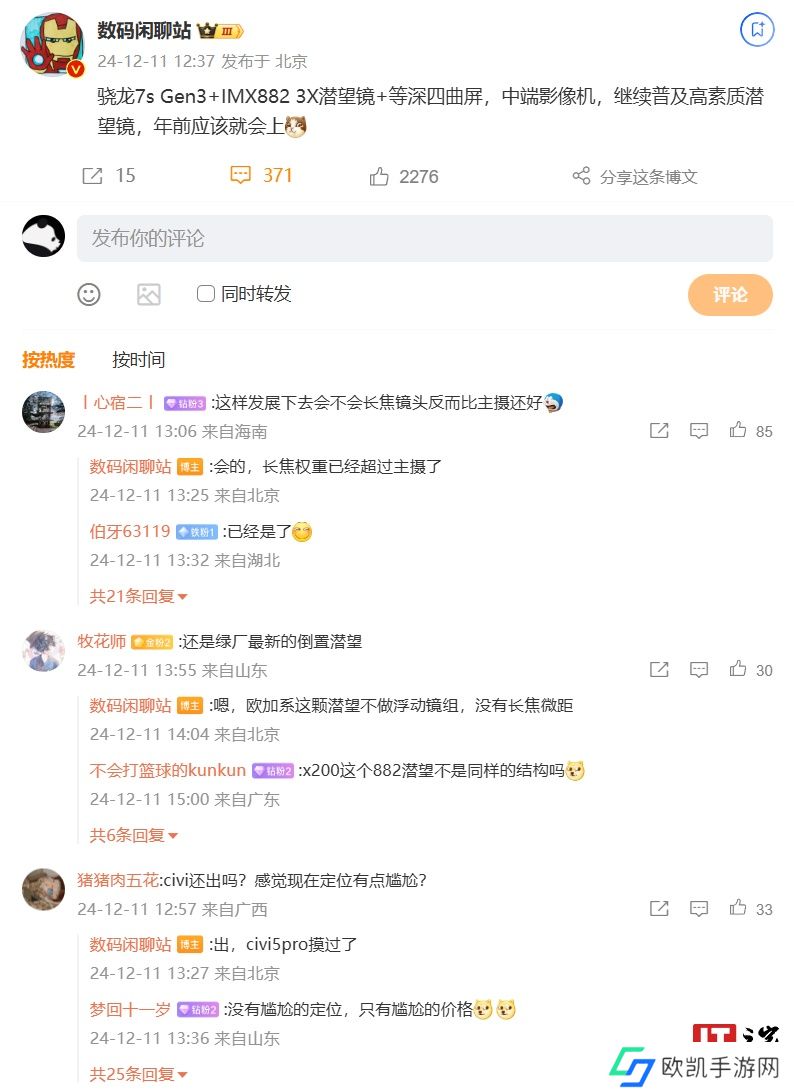Screen dimensions: 794x1092
Task: Open the emoji picker for the comment
Action: 89,294
